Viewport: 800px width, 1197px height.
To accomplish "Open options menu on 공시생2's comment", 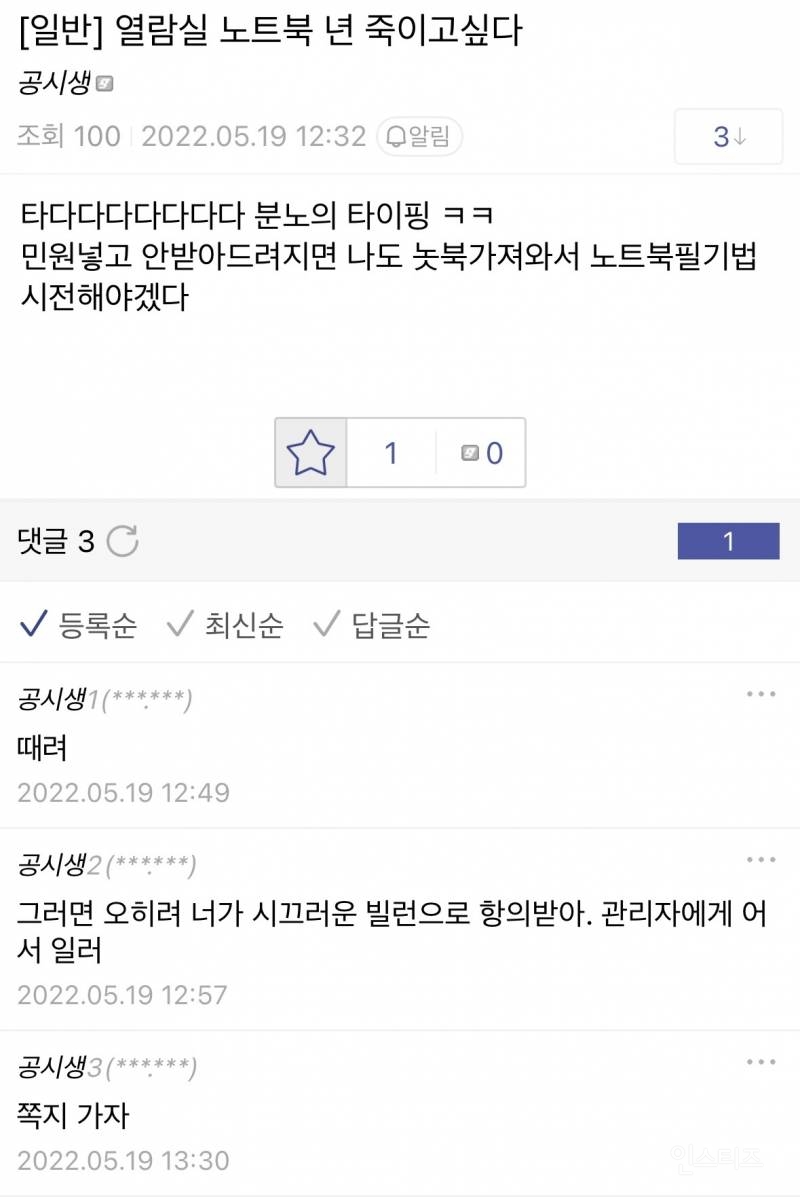I will [x=763, y=857].
